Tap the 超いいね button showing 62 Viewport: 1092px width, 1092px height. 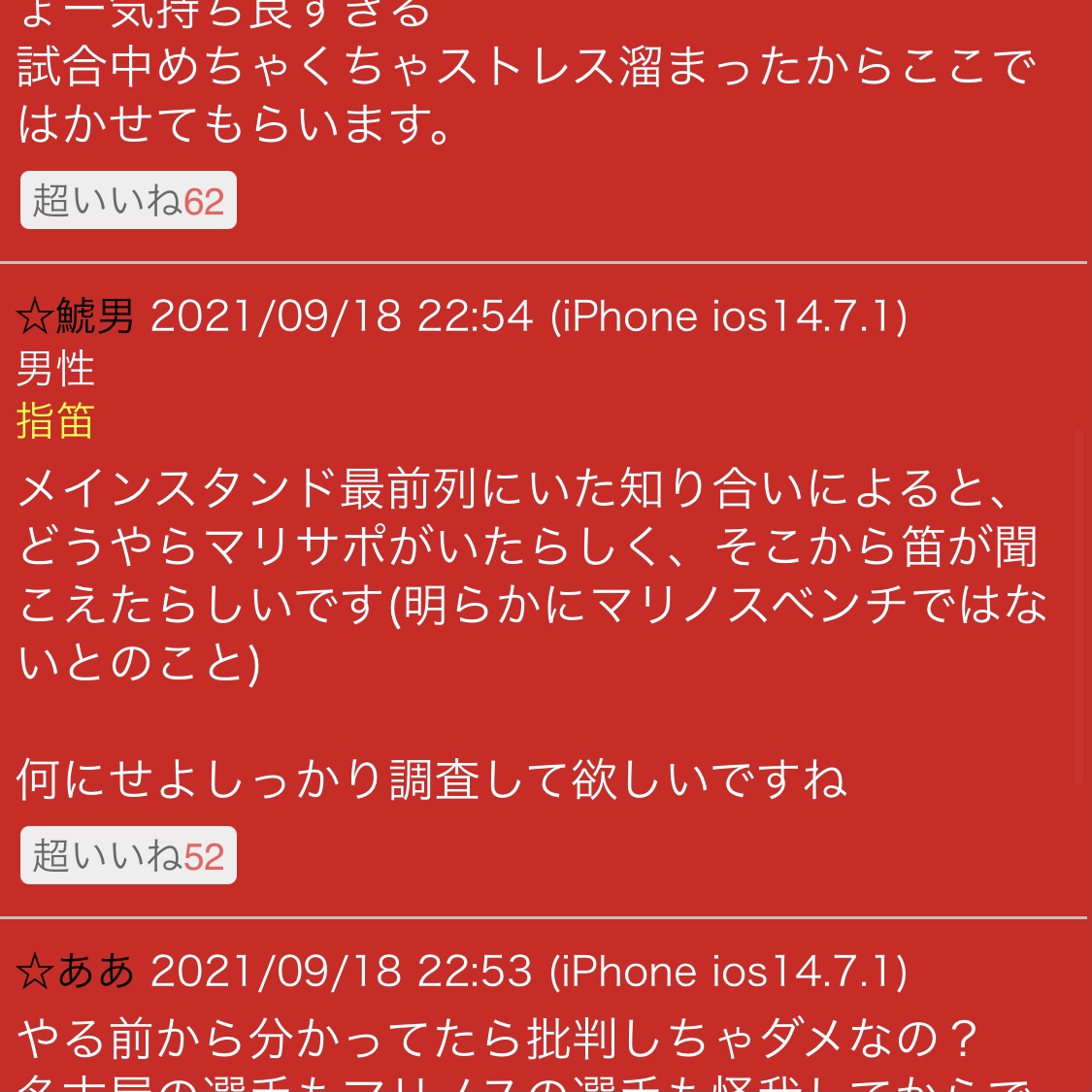pyautogui.click(x=128, y=201)
